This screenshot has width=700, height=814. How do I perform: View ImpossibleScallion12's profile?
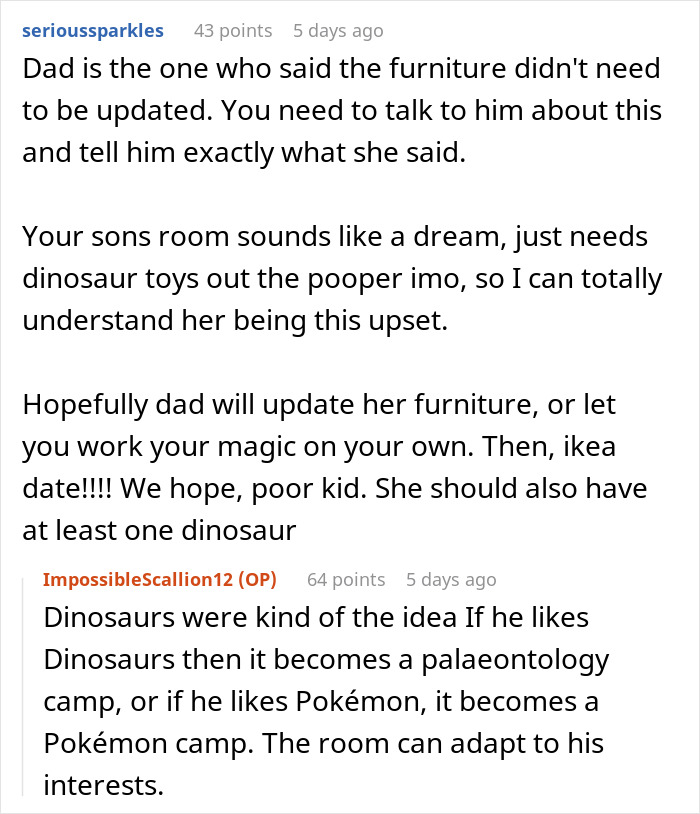(x=141, y=579)
